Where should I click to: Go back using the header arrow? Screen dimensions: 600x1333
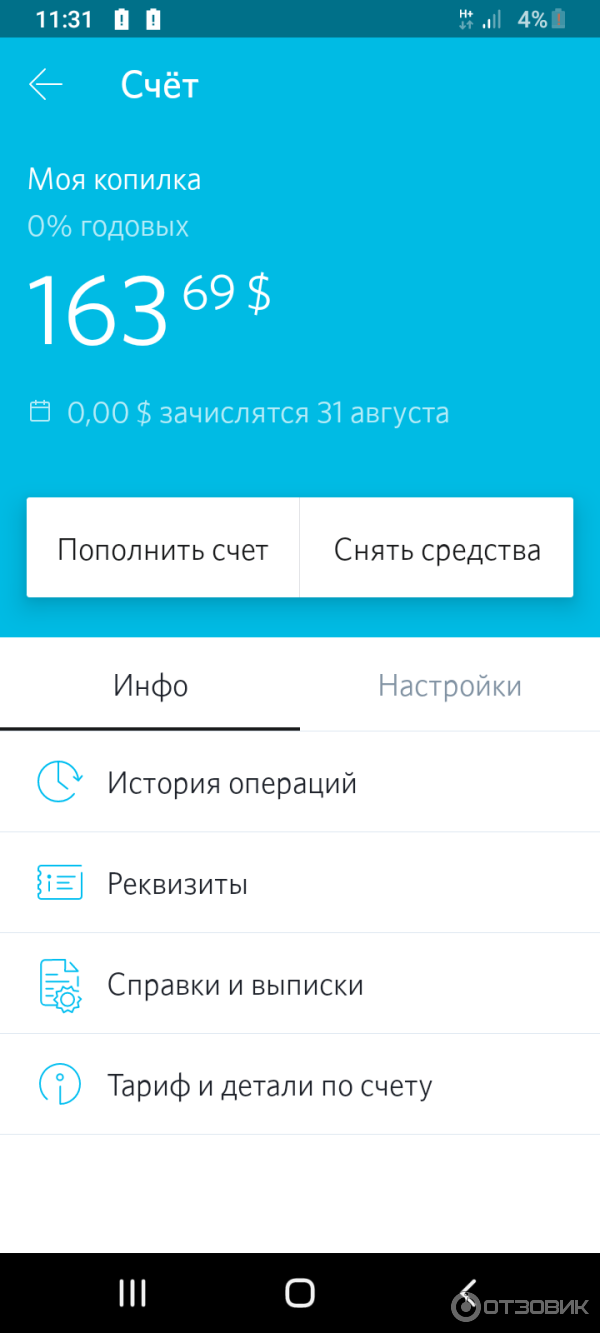(x=46, y=85)
